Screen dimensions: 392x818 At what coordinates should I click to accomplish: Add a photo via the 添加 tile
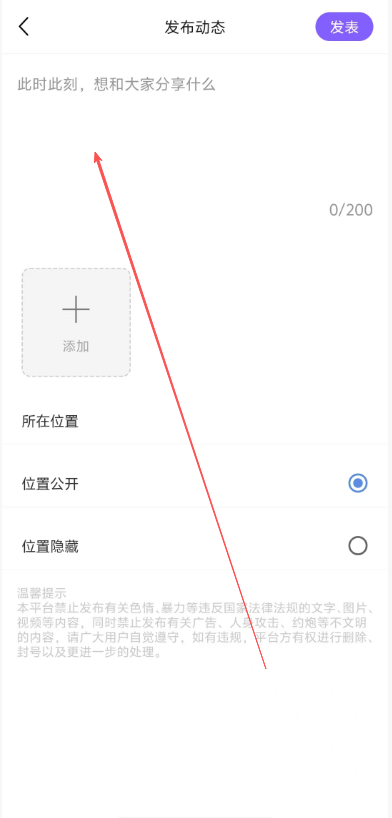76,322
